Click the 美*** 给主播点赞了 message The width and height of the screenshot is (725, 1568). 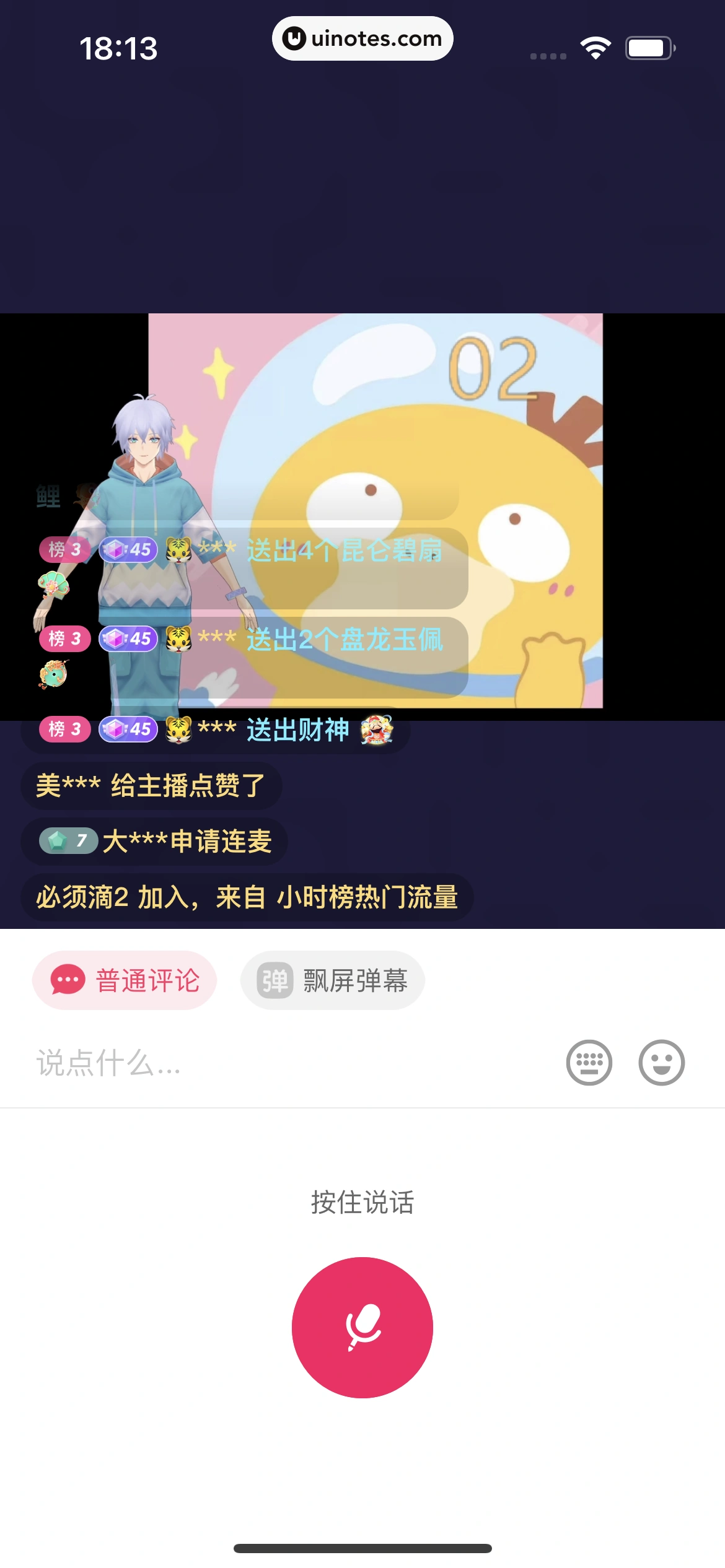coord(149,785)
